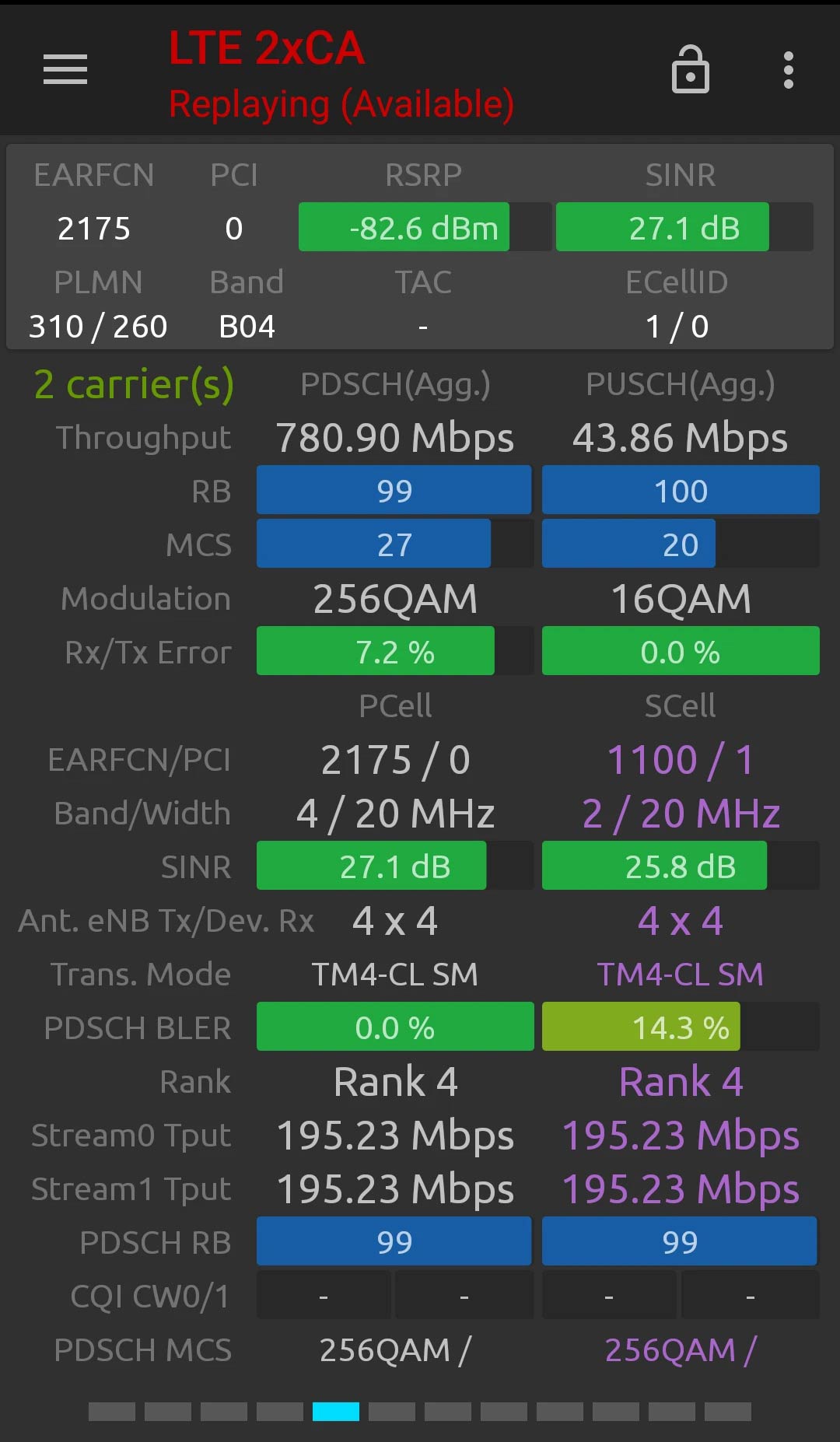Viewport: 840px width, 1442px height.
Task: Open the three-dot overflow menu
Action: click(789, 69)
